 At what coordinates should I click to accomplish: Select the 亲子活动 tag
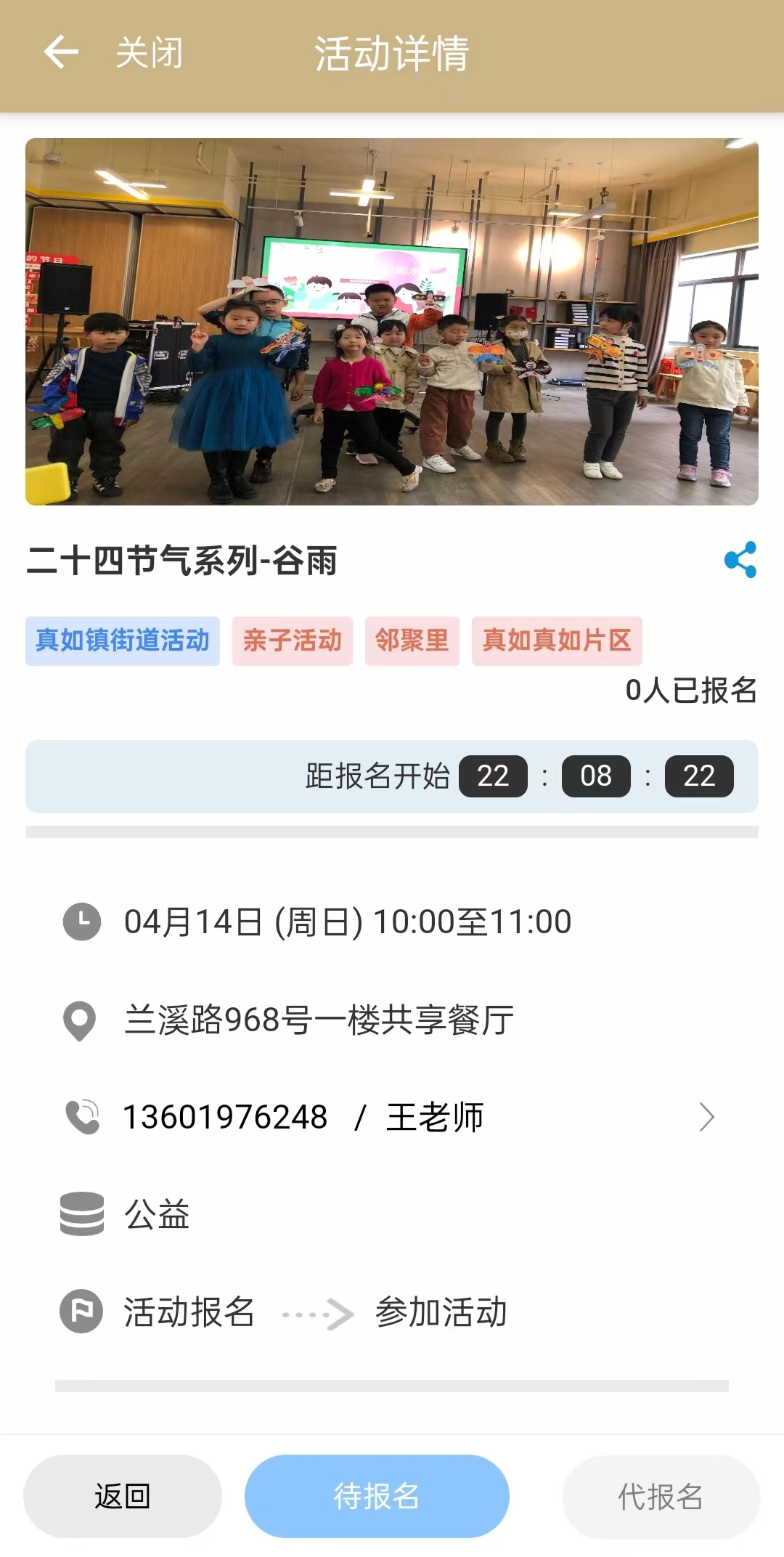click(292, 641)
